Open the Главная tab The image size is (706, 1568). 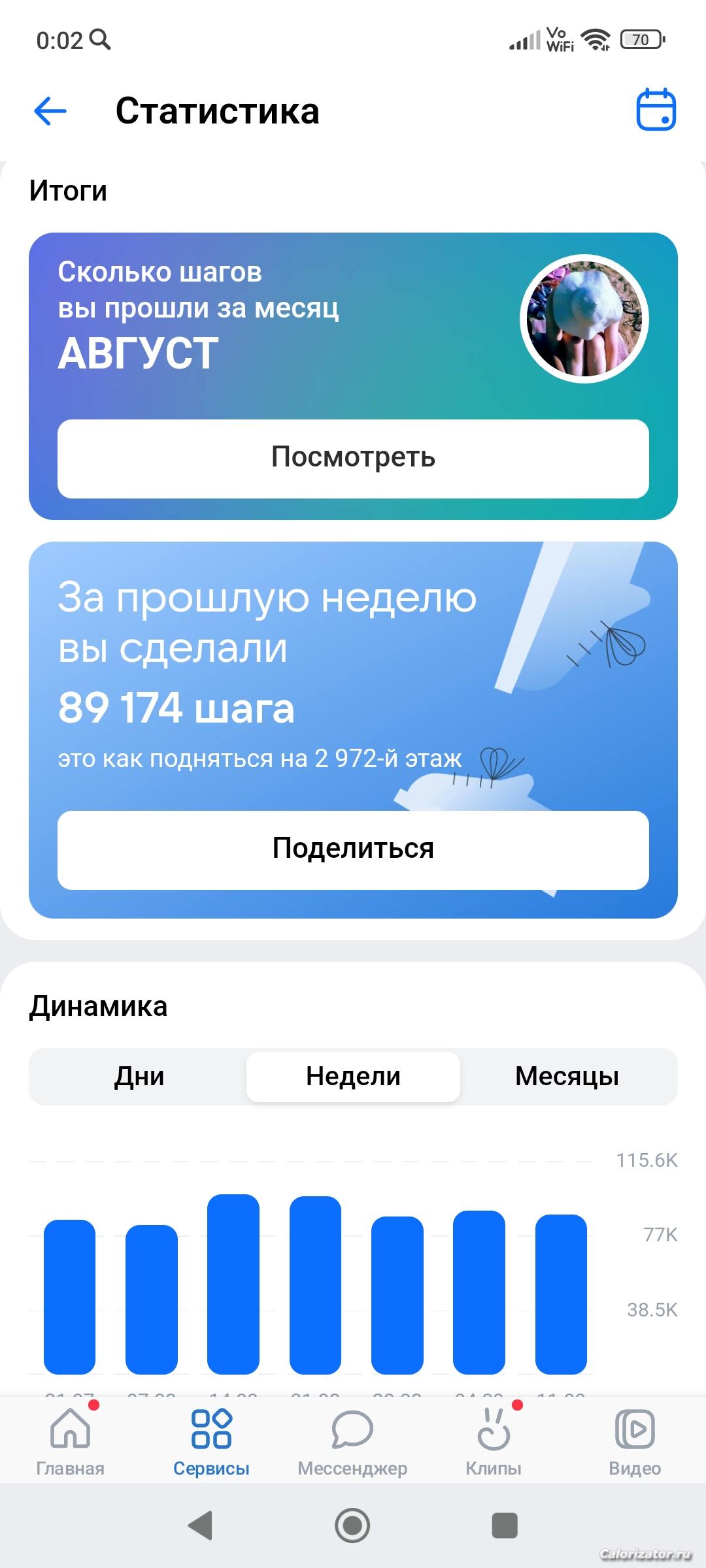pos(71,1441)
